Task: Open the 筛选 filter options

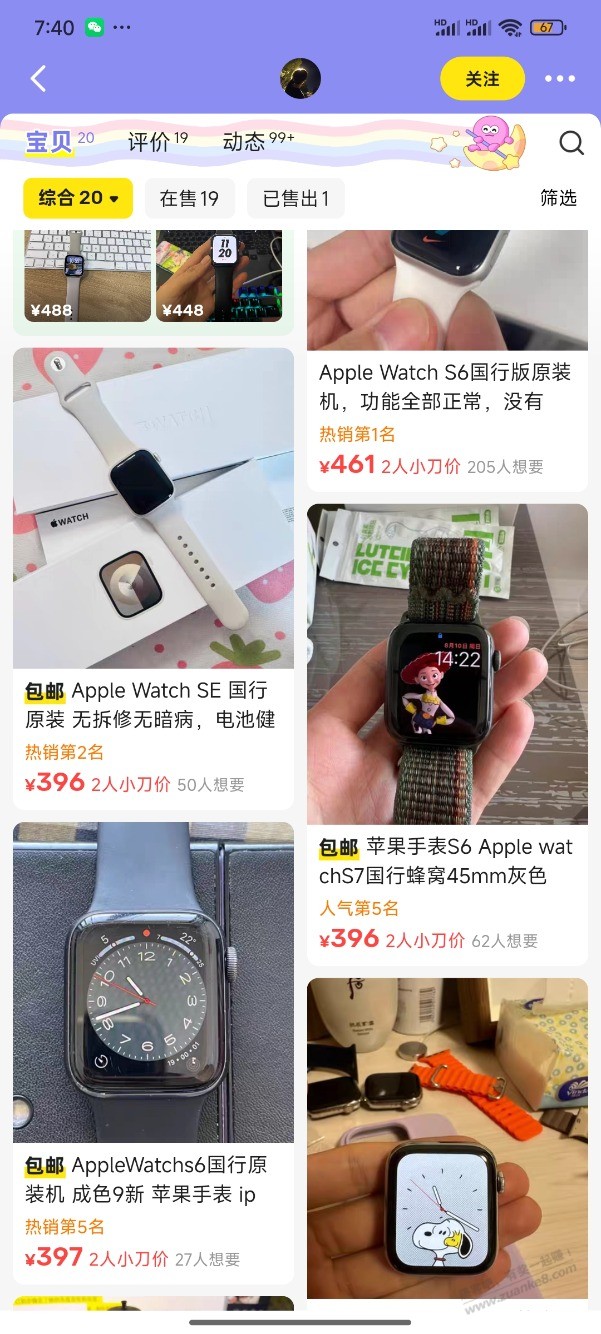Action: coord(558,198)
